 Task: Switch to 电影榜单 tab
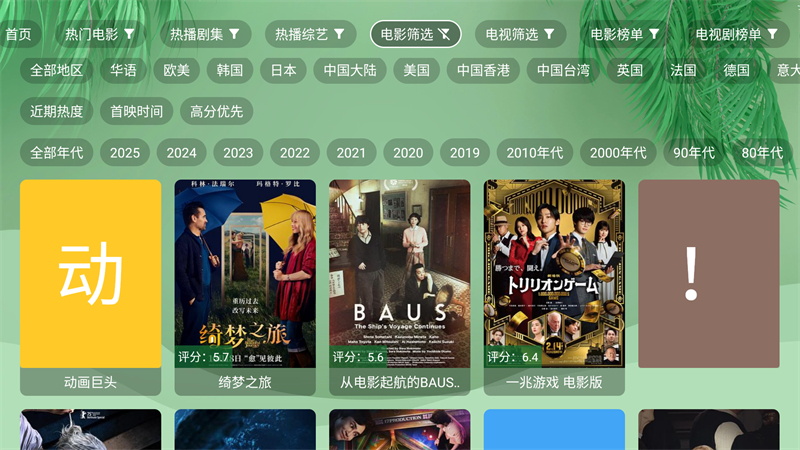click(x=626, y=34)
